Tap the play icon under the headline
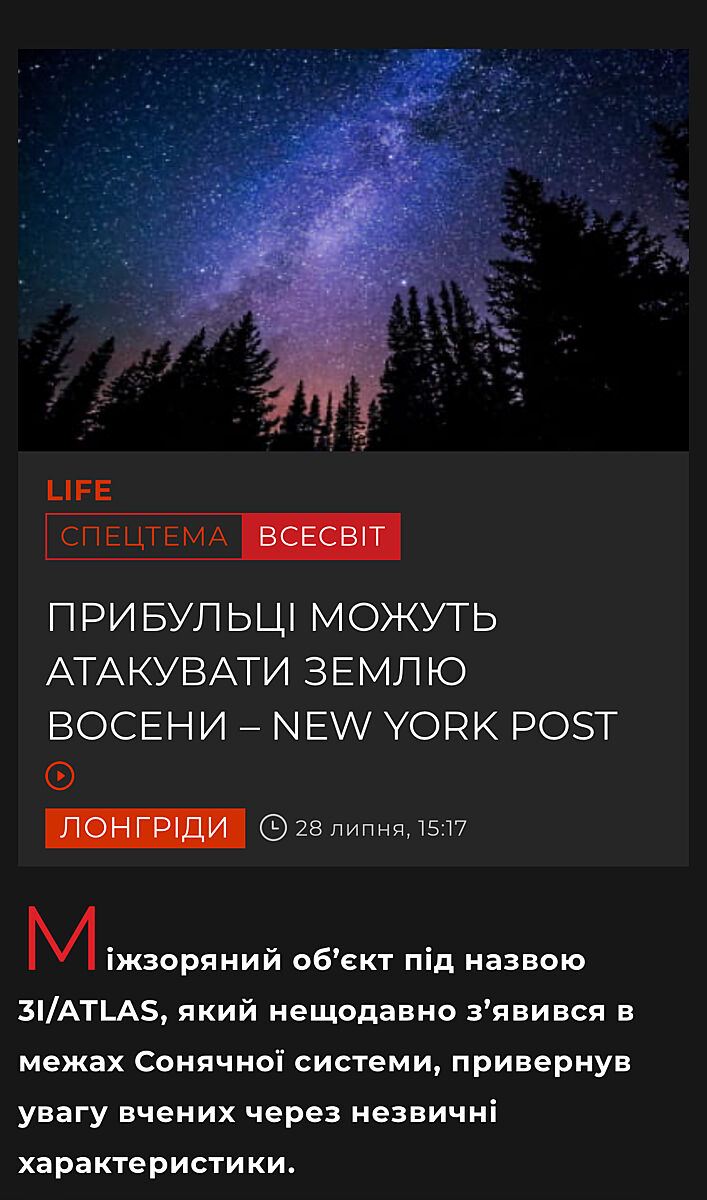707x1200 pixels. (60, 775)
